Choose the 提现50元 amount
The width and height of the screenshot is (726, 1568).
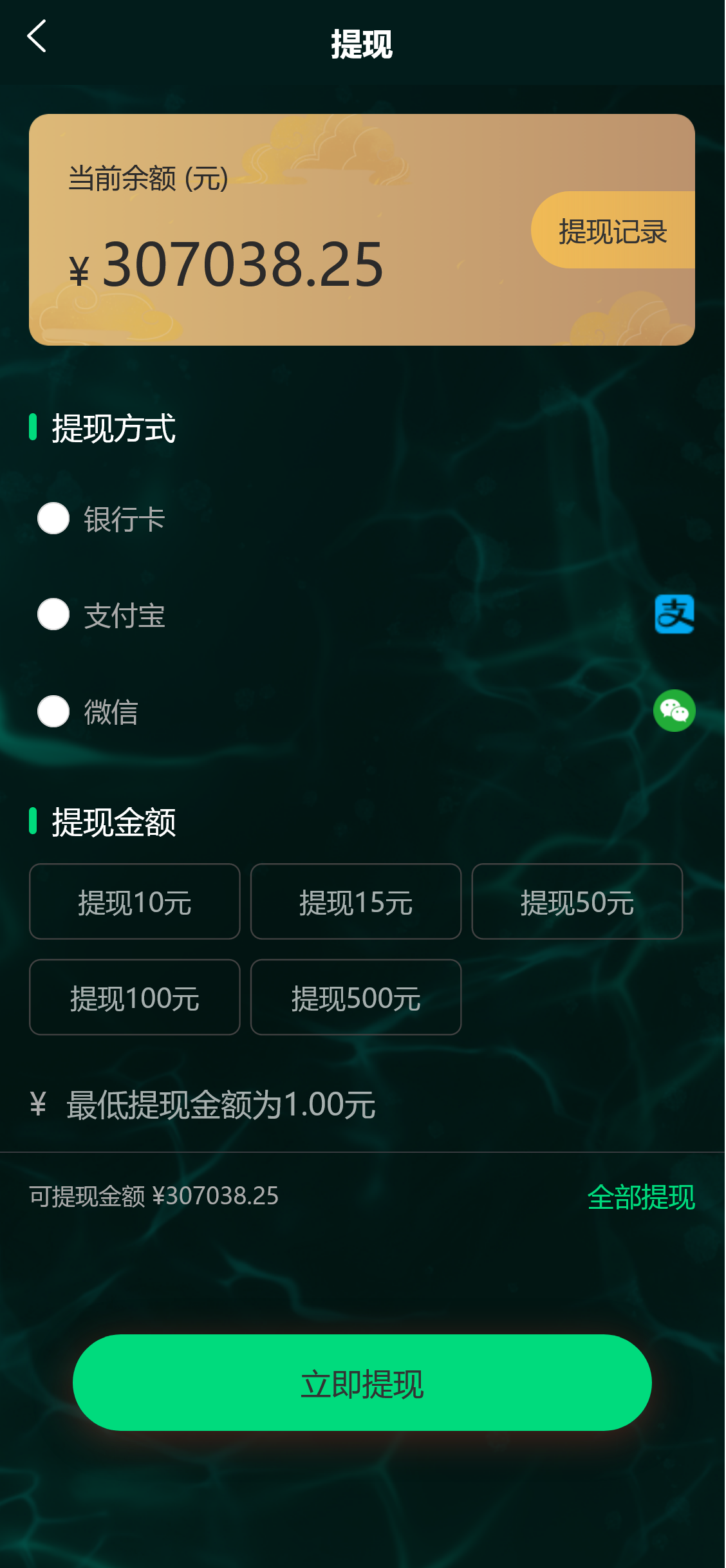pos(577,902)
